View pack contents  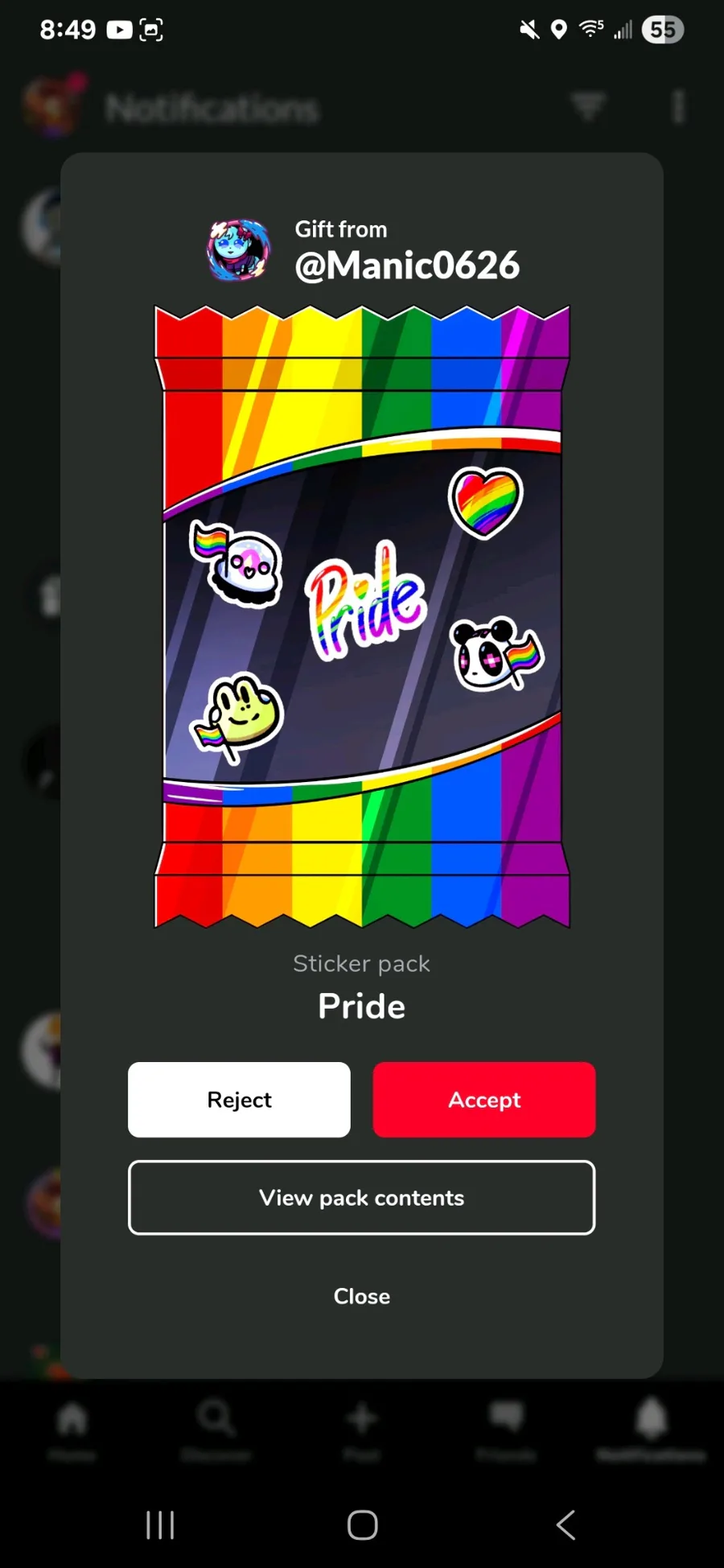[x=362, y=1197]
